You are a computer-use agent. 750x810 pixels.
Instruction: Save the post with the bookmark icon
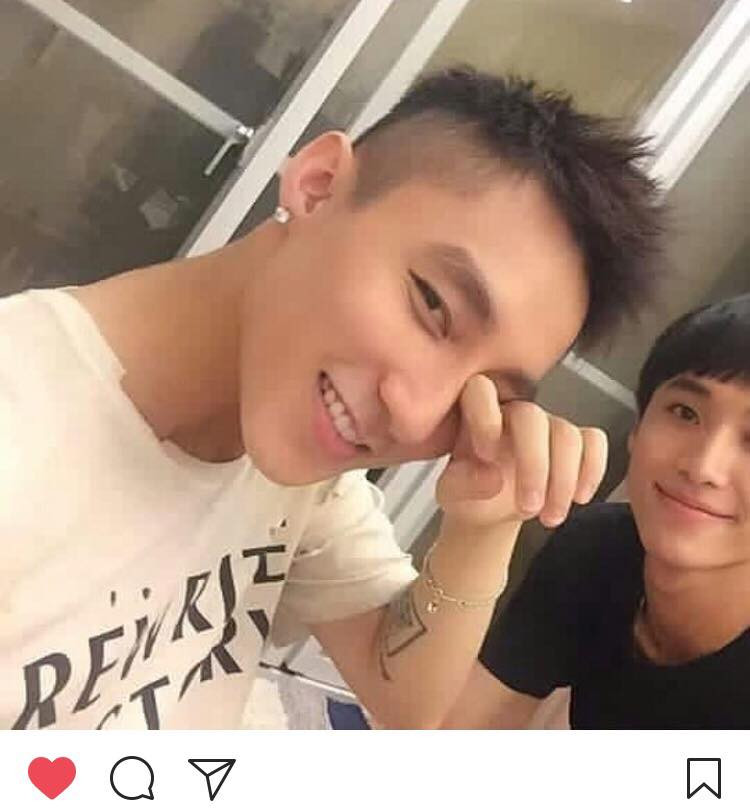point(703,778)
